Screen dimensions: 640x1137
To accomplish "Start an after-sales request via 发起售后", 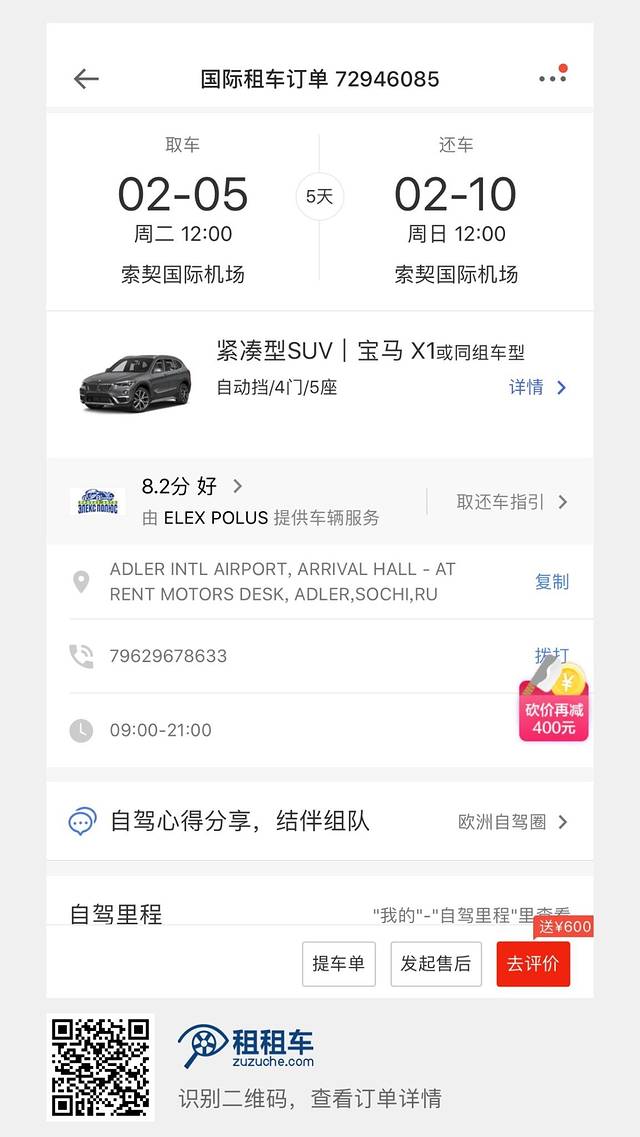I will [x=436, y=964].
